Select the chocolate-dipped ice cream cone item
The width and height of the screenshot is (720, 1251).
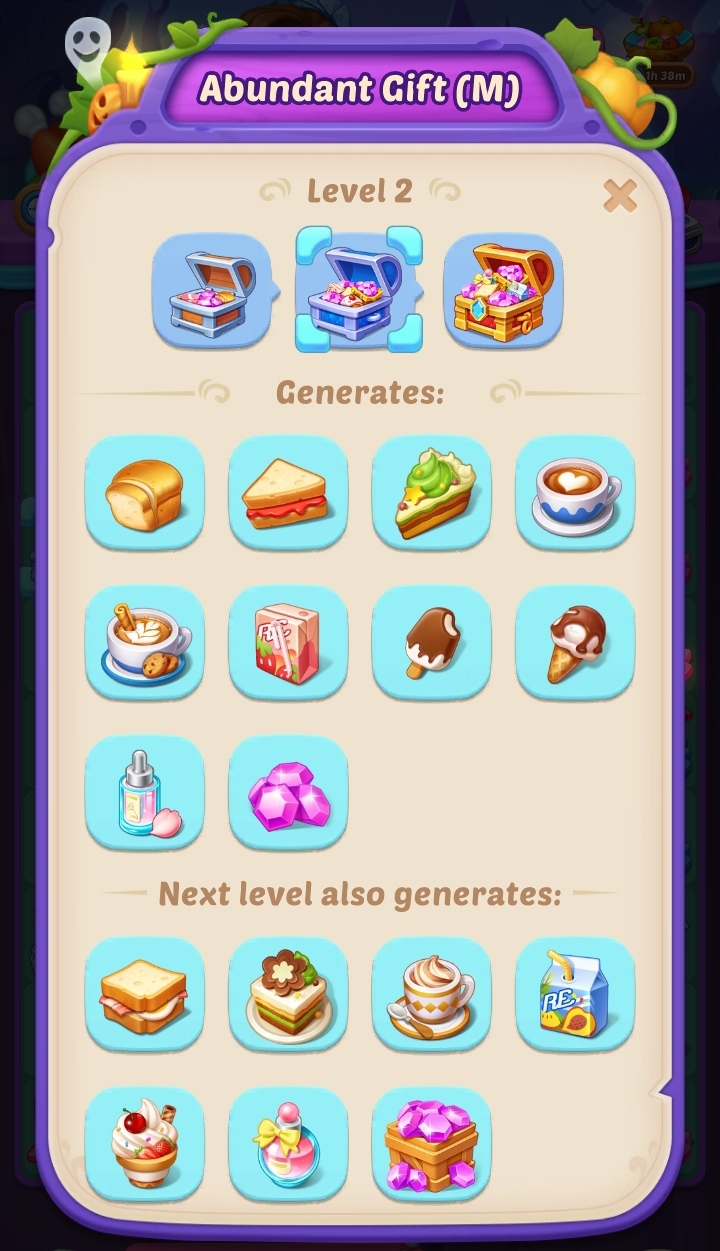[574, 642]
